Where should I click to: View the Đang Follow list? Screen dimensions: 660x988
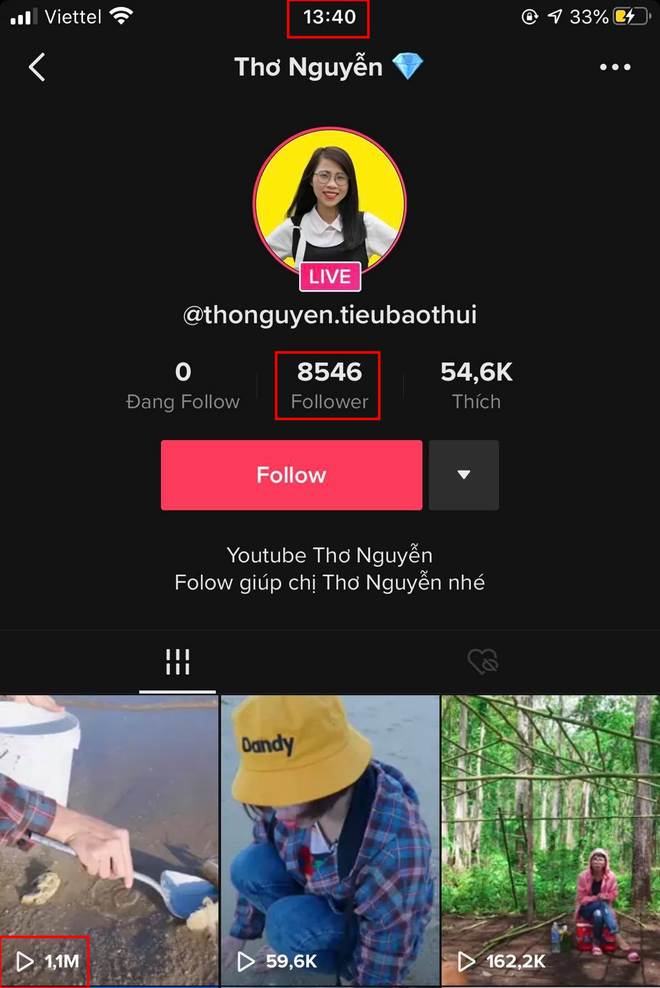(x=183, y=385)
